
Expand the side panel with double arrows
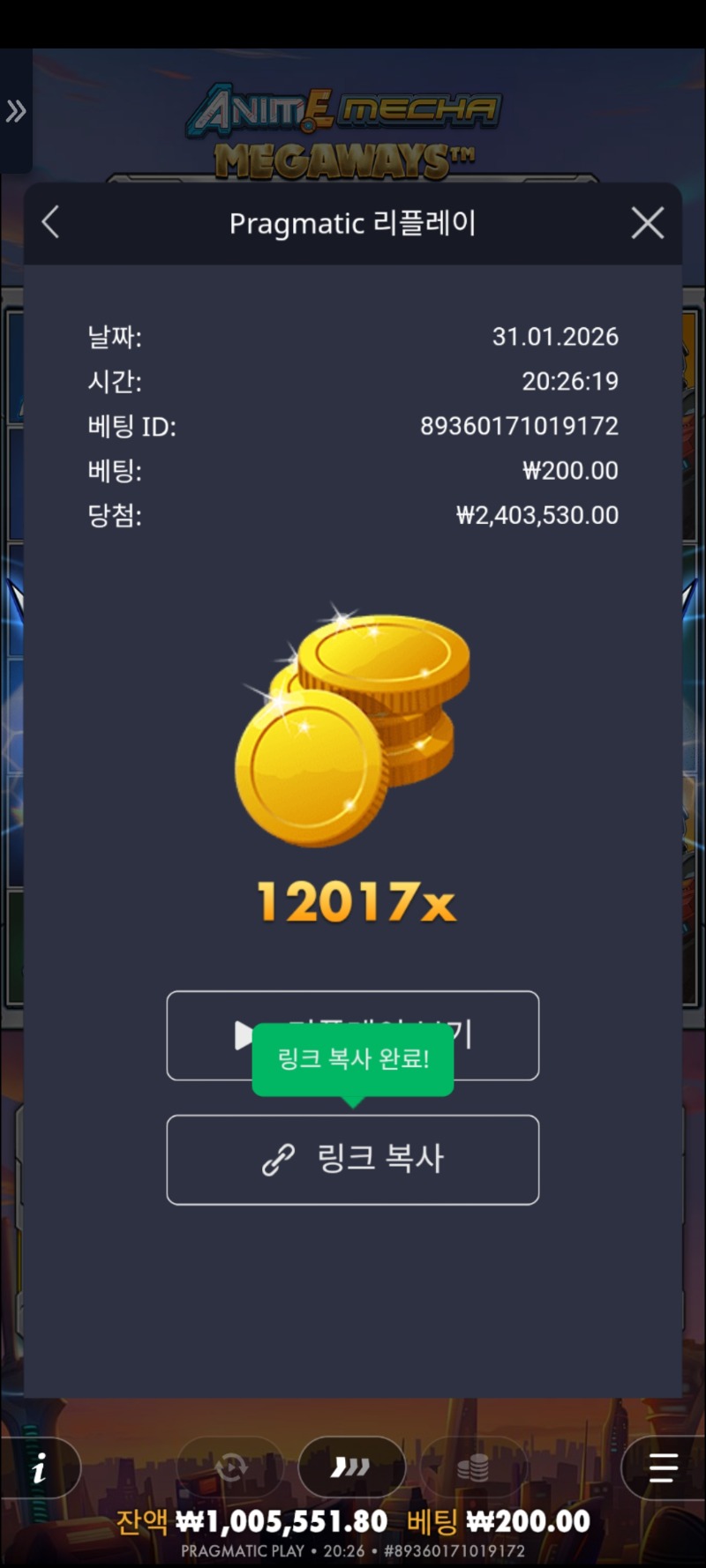tap(16, 112)
